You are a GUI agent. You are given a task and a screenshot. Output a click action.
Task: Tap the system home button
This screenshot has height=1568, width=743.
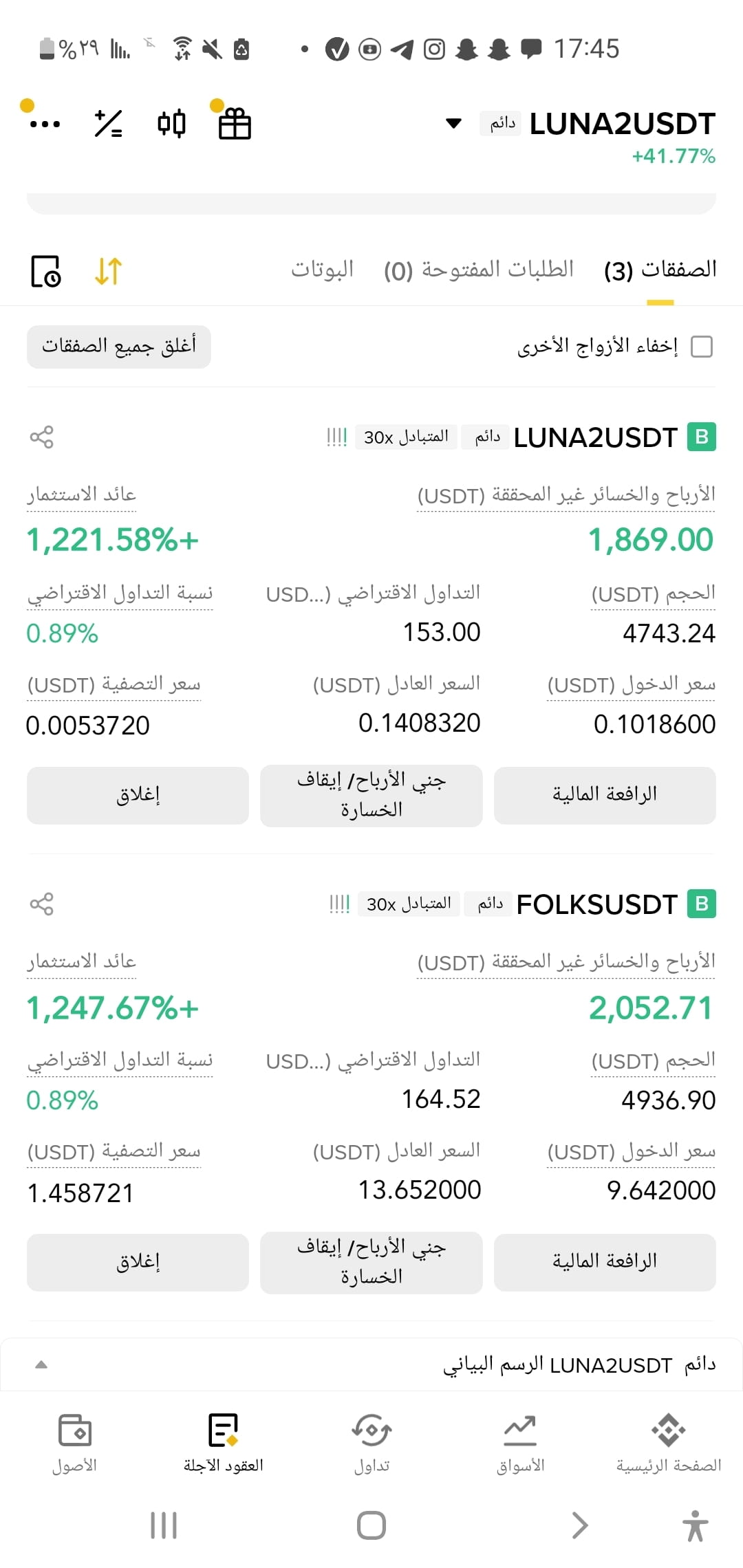click(371, 1525)
